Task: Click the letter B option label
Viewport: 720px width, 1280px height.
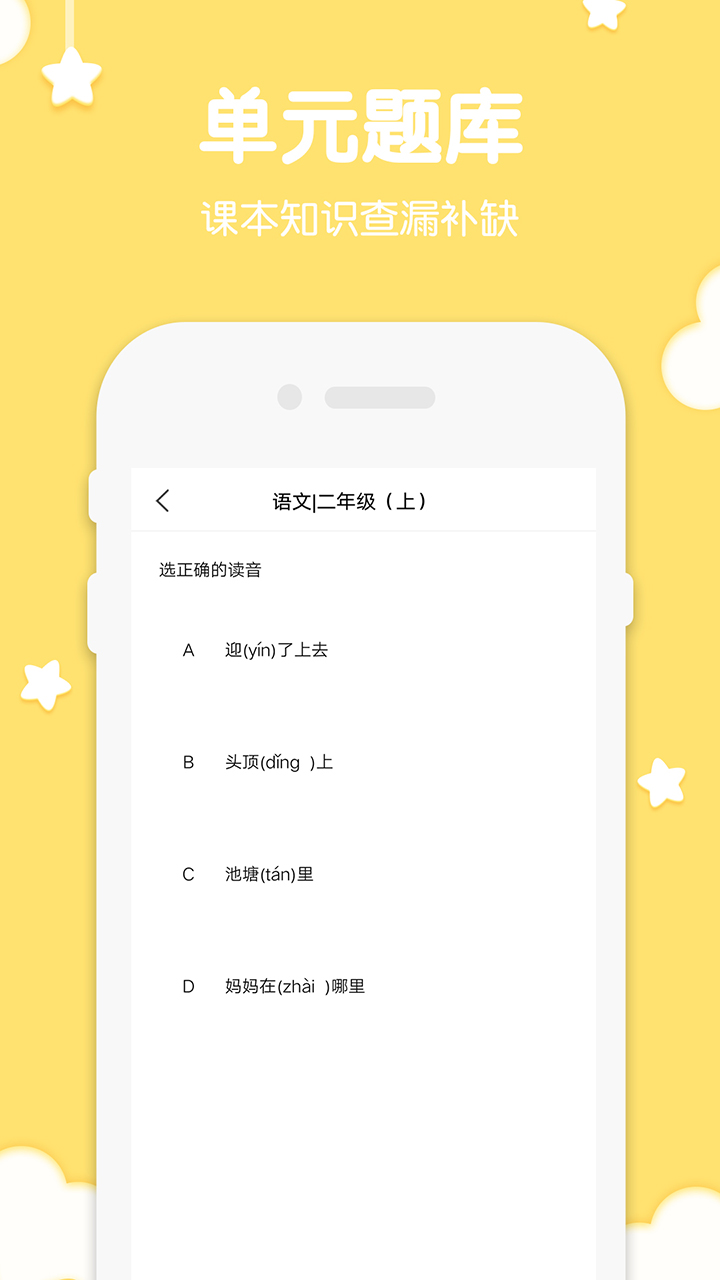Action: 186,761
